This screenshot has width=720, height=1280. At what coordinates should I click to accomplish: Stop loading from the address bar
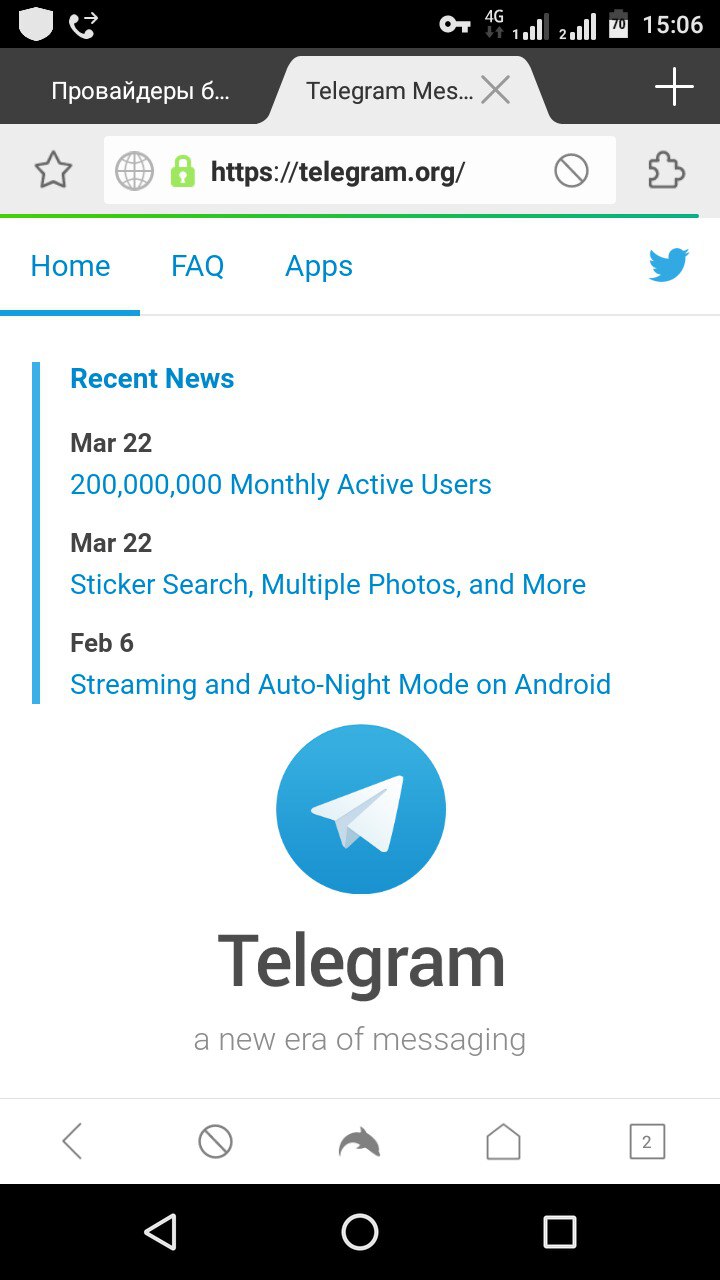[571, 171]
